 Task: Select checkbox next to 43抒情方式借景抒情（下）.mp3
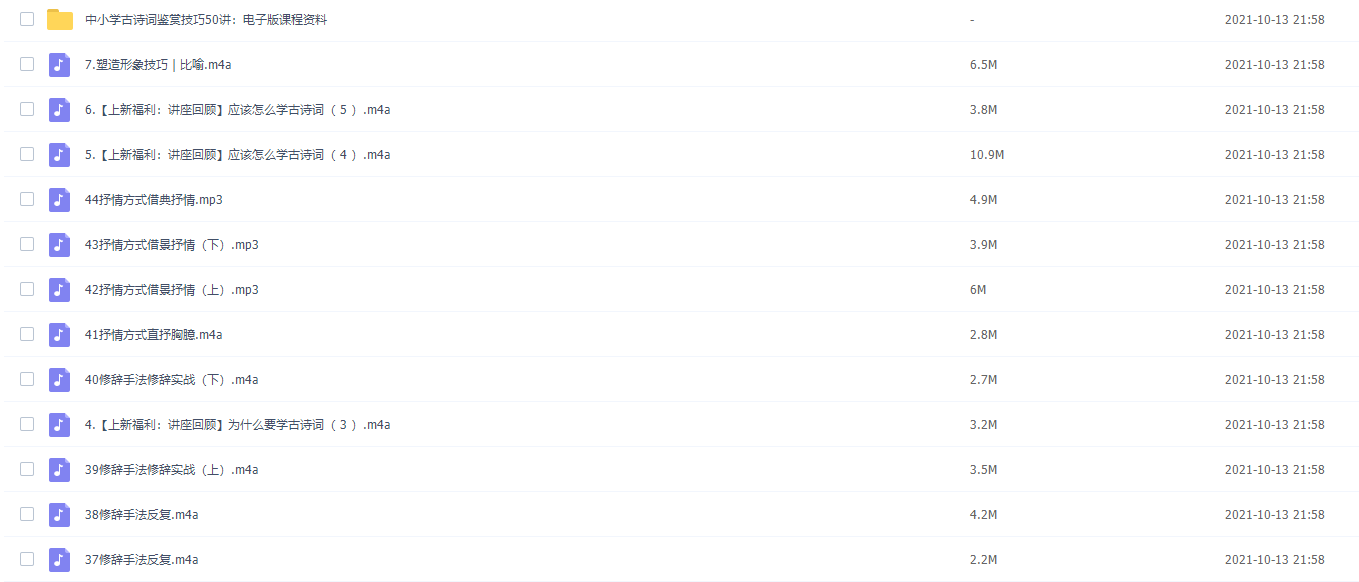(27, 244)
